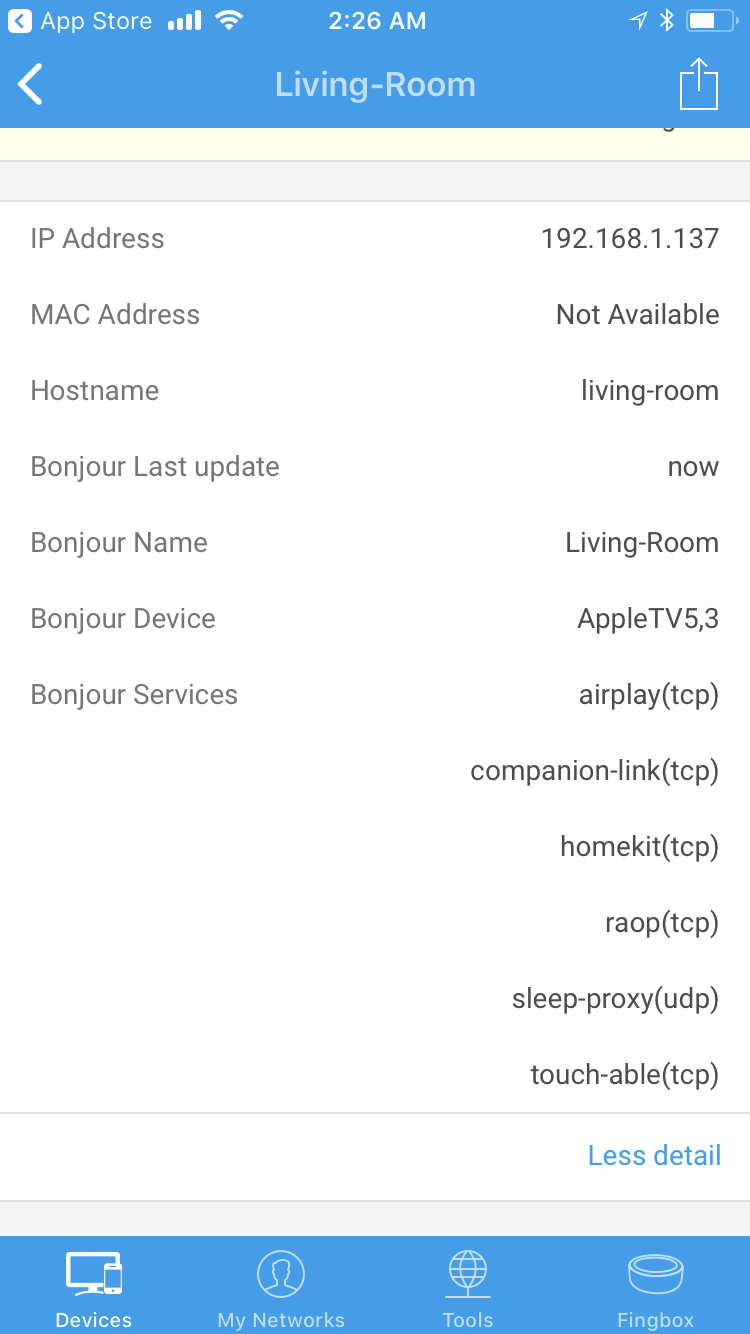Tap the hostname living-room entry
The height and width of the screenshot is (1334, 750).
point(650,390)
